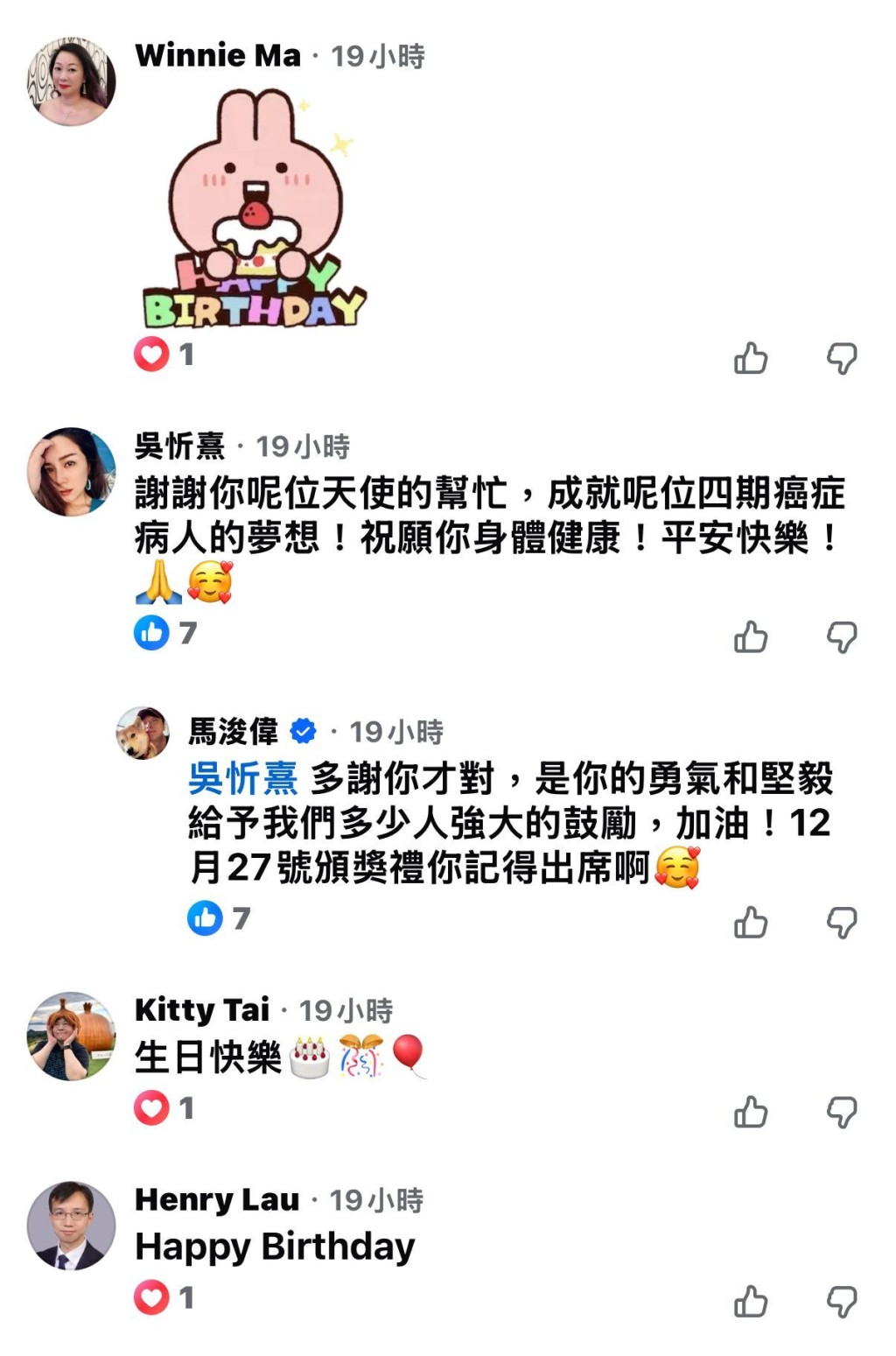Click the reaction count 1 under Kitty Tai's comment
The height and width of the screenshot is (1356, 896).
click(185, 1107)
